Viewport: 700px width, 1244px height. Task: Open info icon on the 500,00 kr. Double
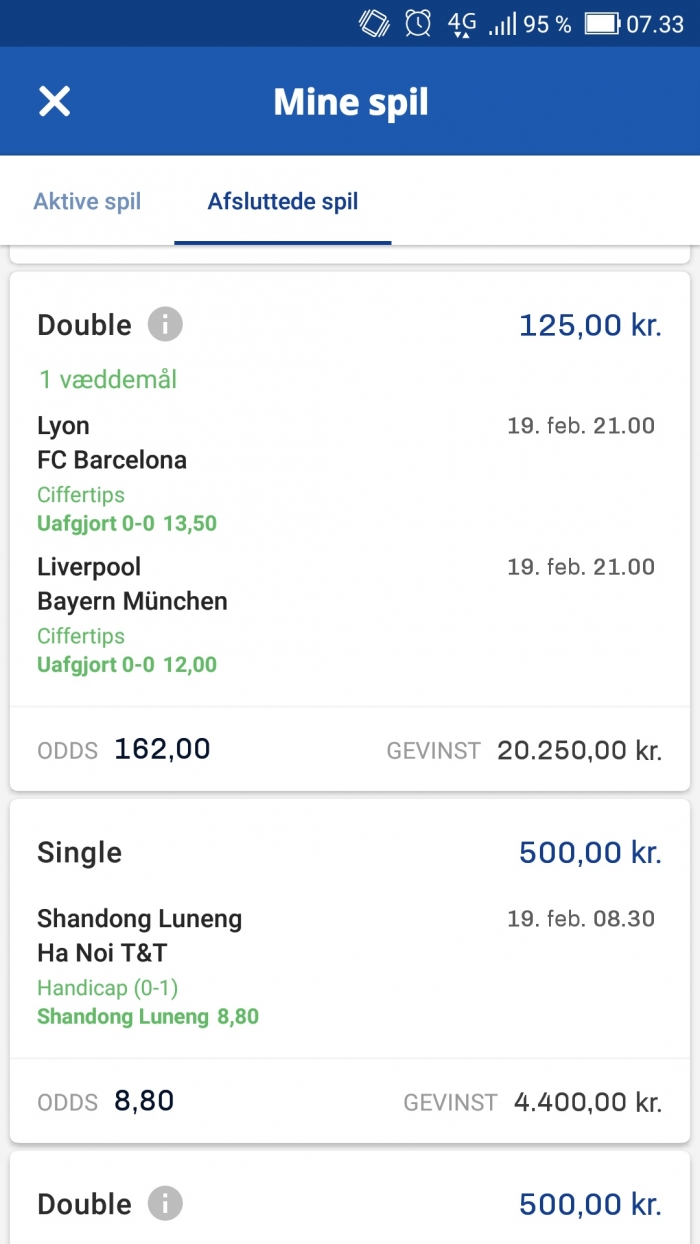165,1204
